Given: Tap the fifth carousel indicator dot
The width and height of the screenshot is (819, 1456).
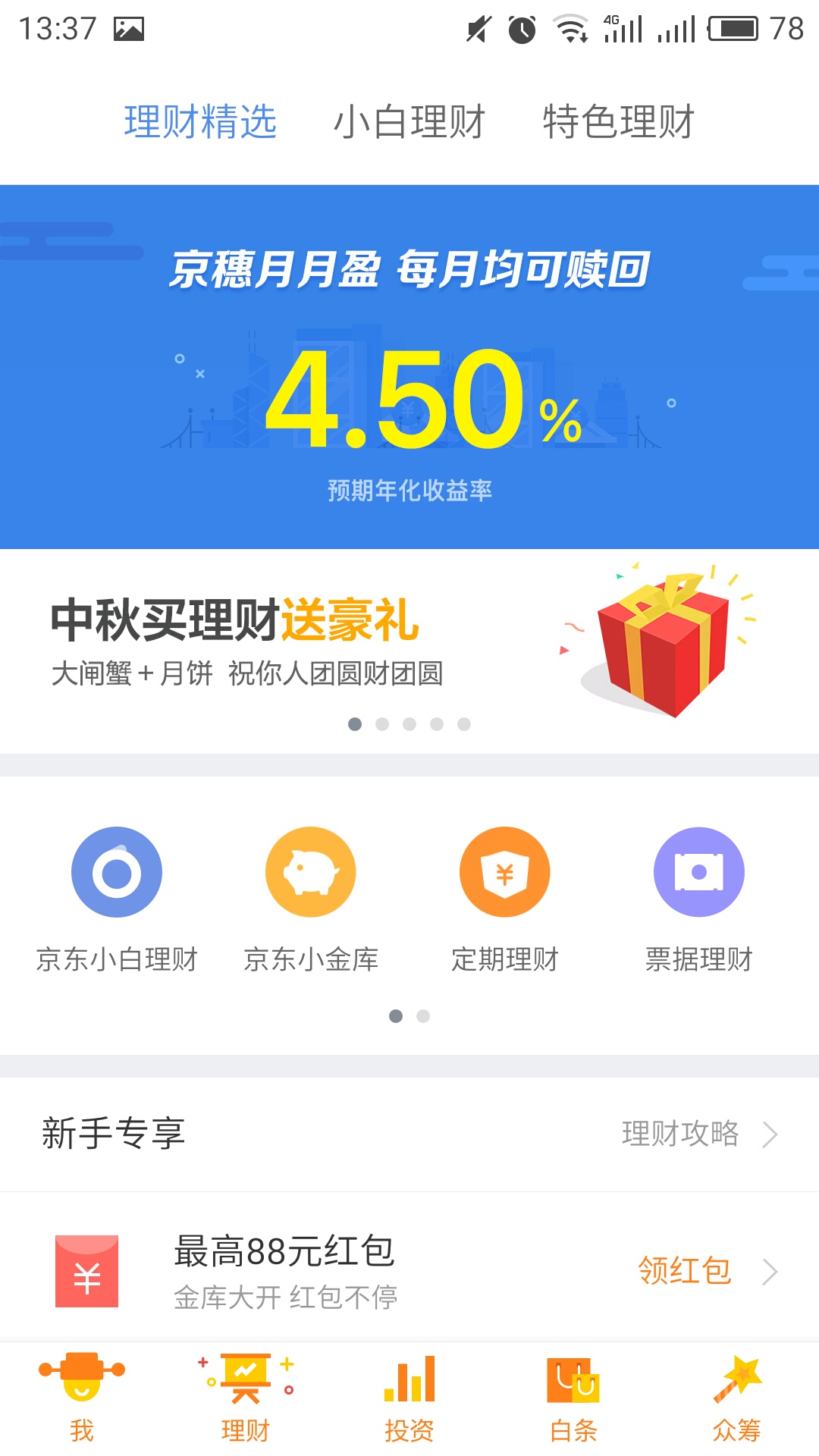Looking at the screenshot, I should [463, 724].
